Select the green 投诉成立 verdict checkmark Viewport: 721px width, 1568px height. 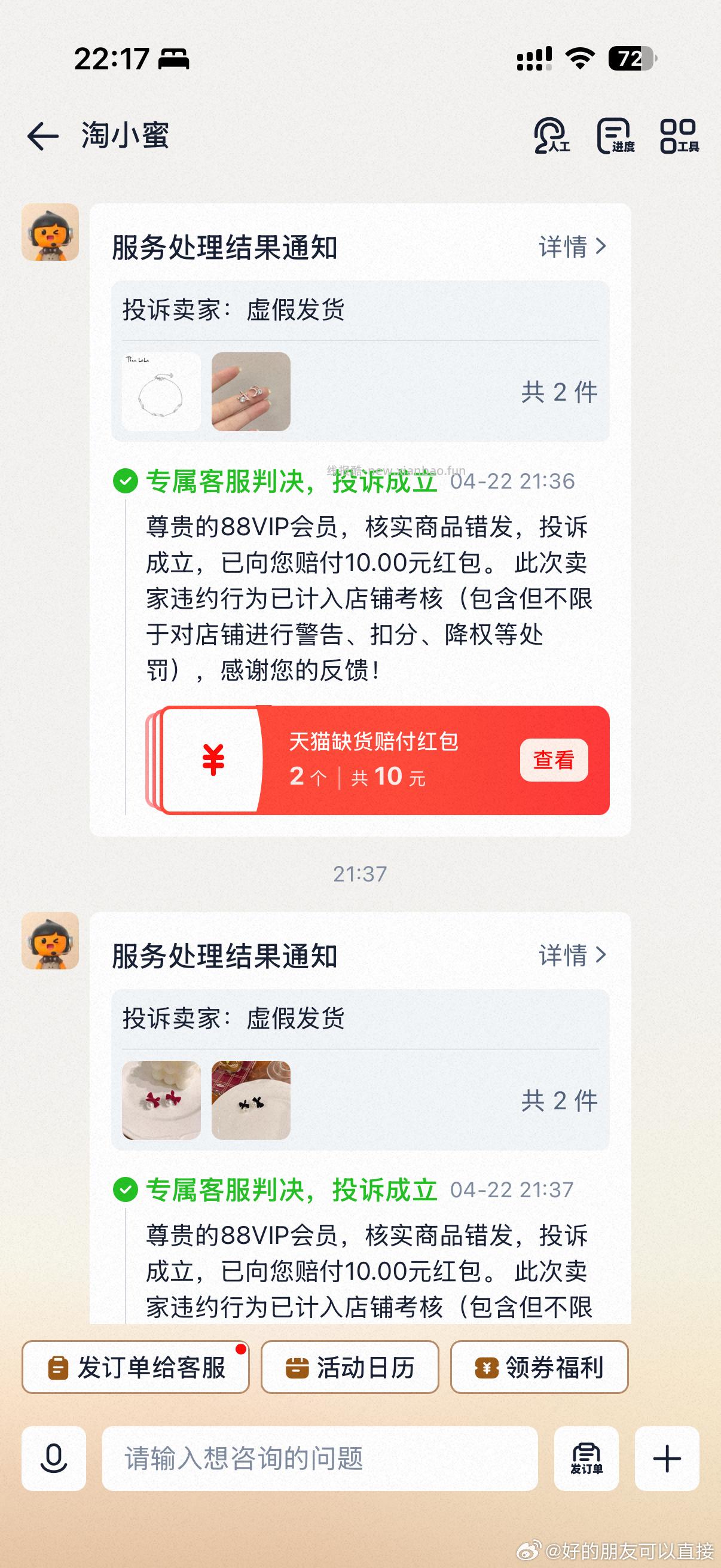tap(125, 480)
